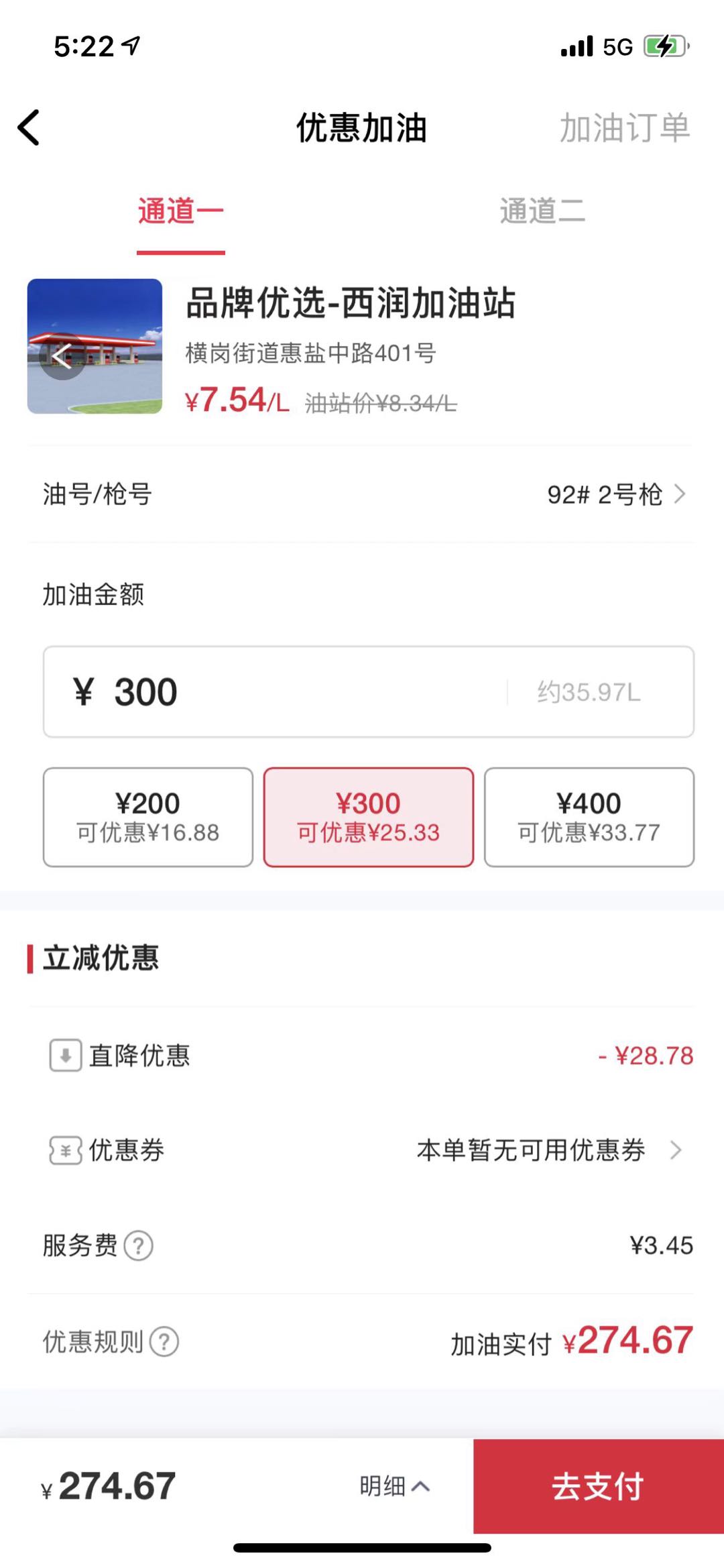Expand the 明细 price breakdown

(394, 1486)
